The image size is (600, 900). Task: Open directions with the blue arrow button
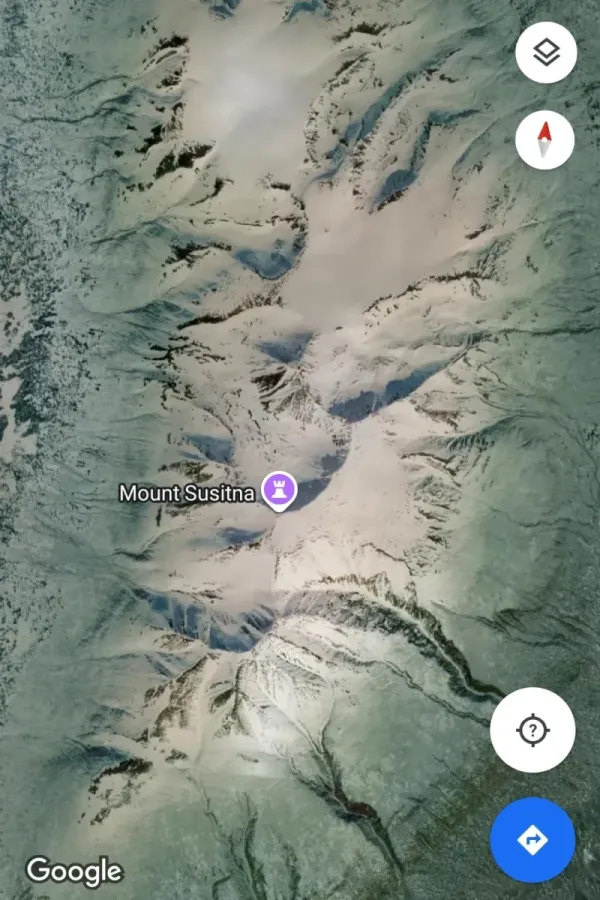532,840
